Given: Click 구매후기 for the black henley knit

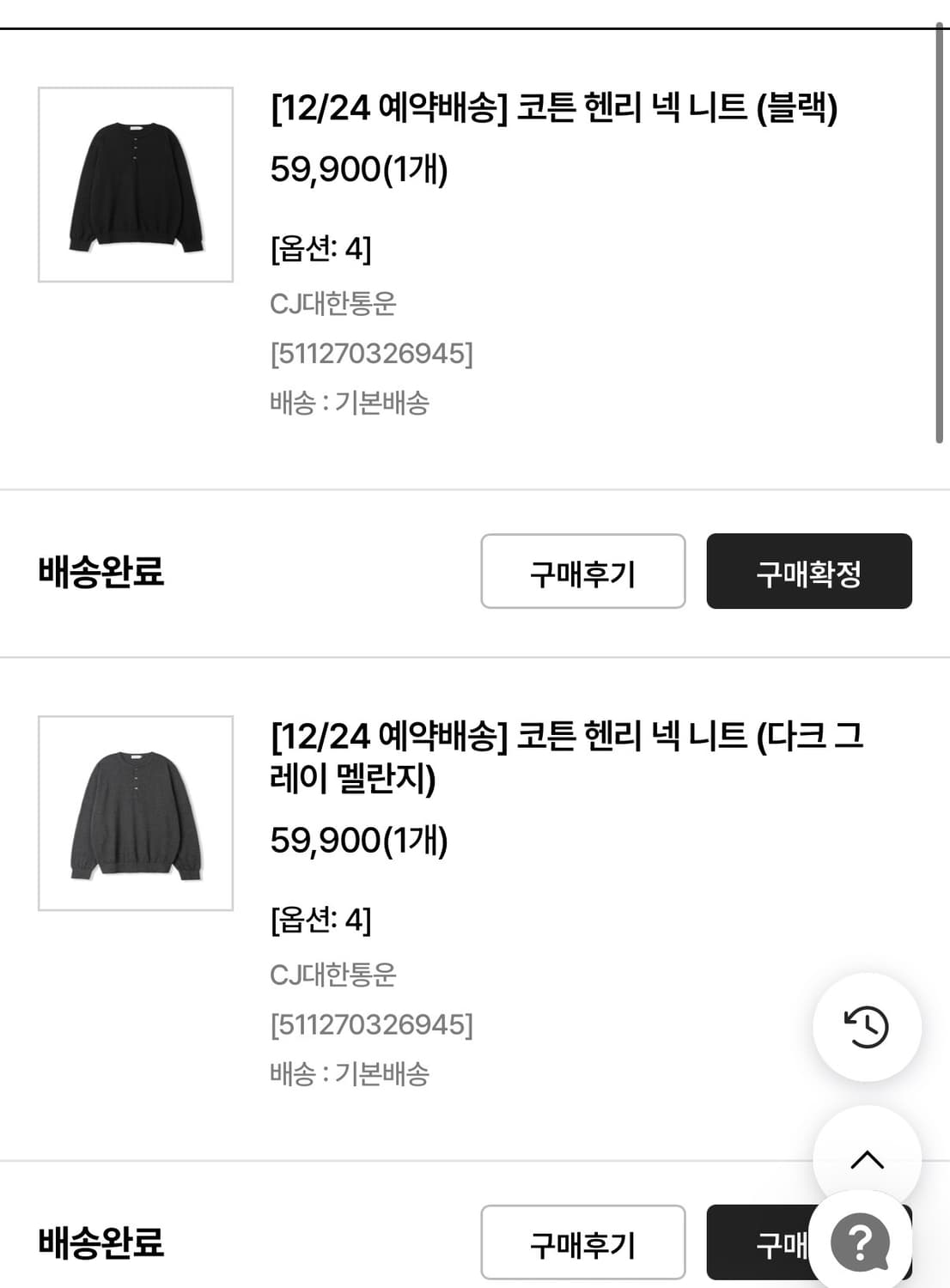Looking at the screenshot, I should coord(582,572).
